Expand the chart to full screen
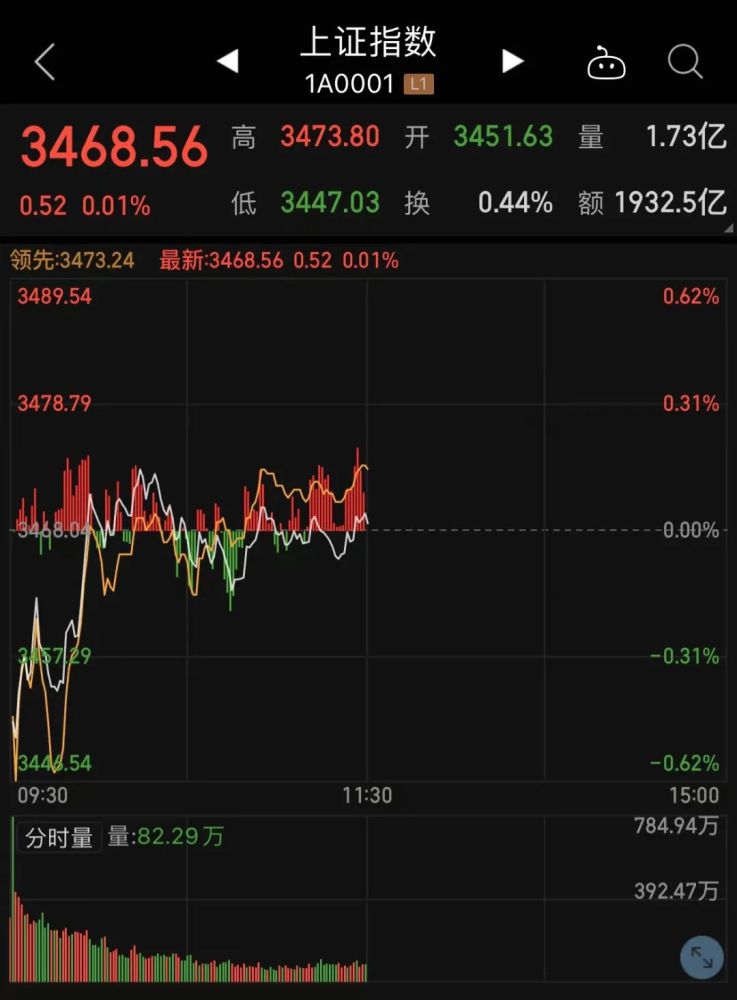The width and height of the screenshot is (737, 1000). (x=701, y=957)
